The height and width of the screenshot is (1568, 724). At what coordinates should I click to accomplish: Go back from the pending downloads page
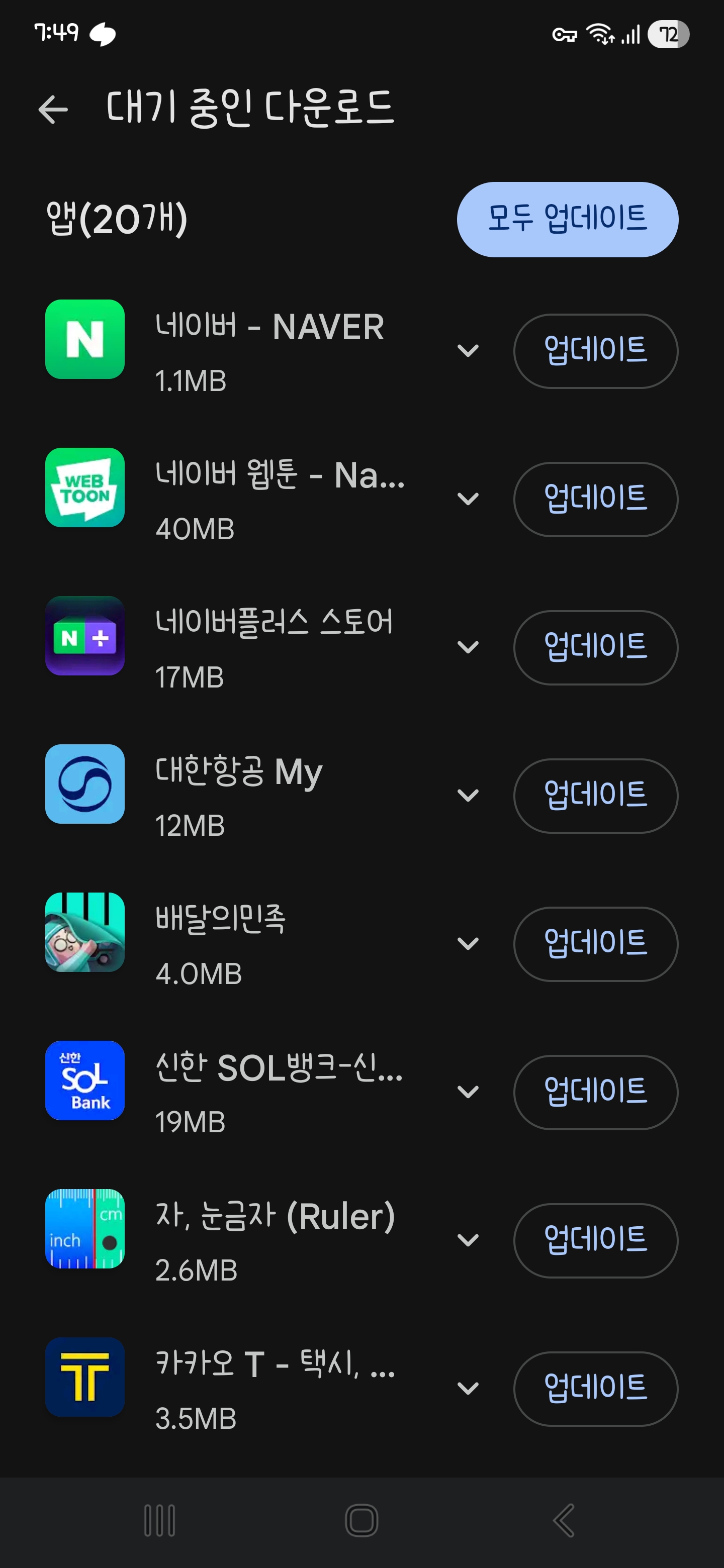point(53,110)
